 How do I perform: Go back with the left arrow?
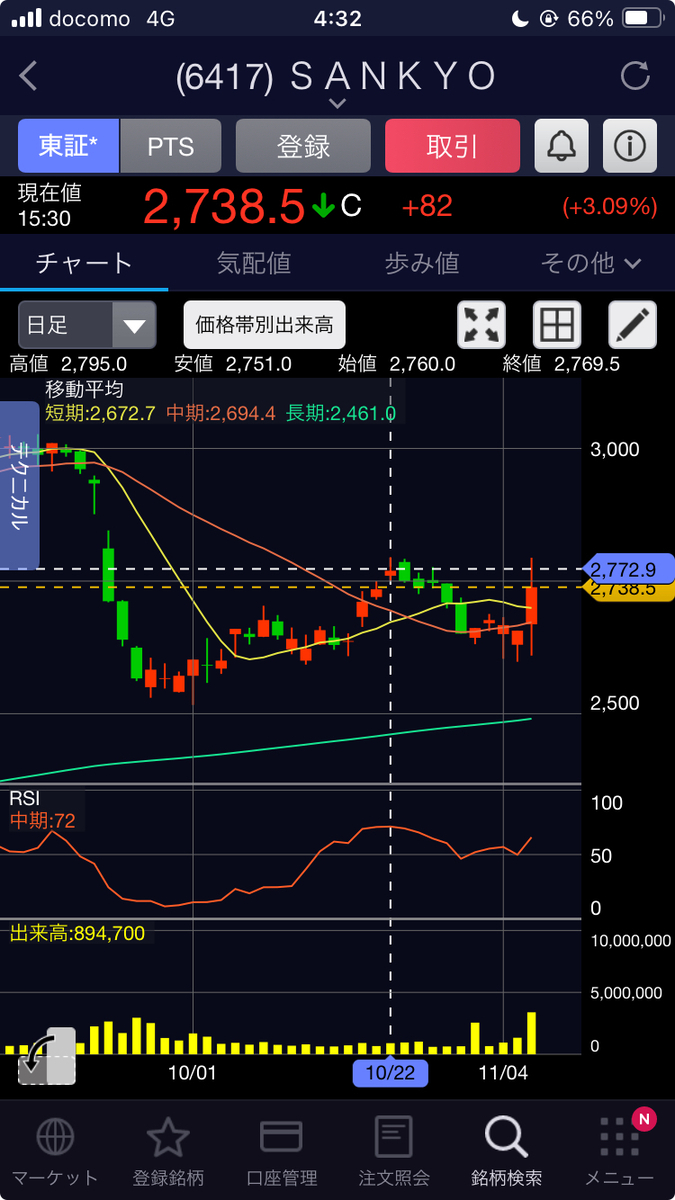(29, 76)
